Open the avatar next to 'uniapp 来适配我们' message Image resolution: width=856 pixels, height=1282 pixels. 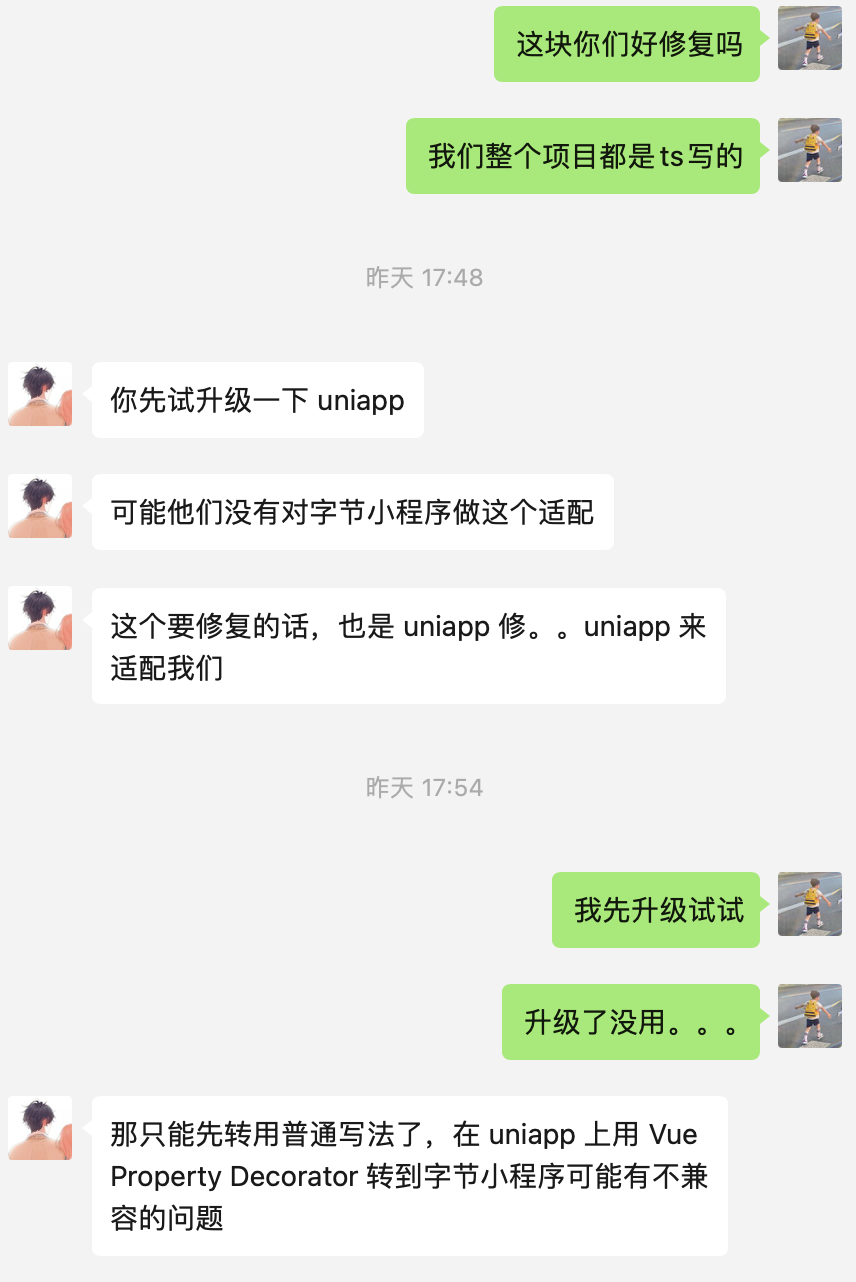pos(40,619)
